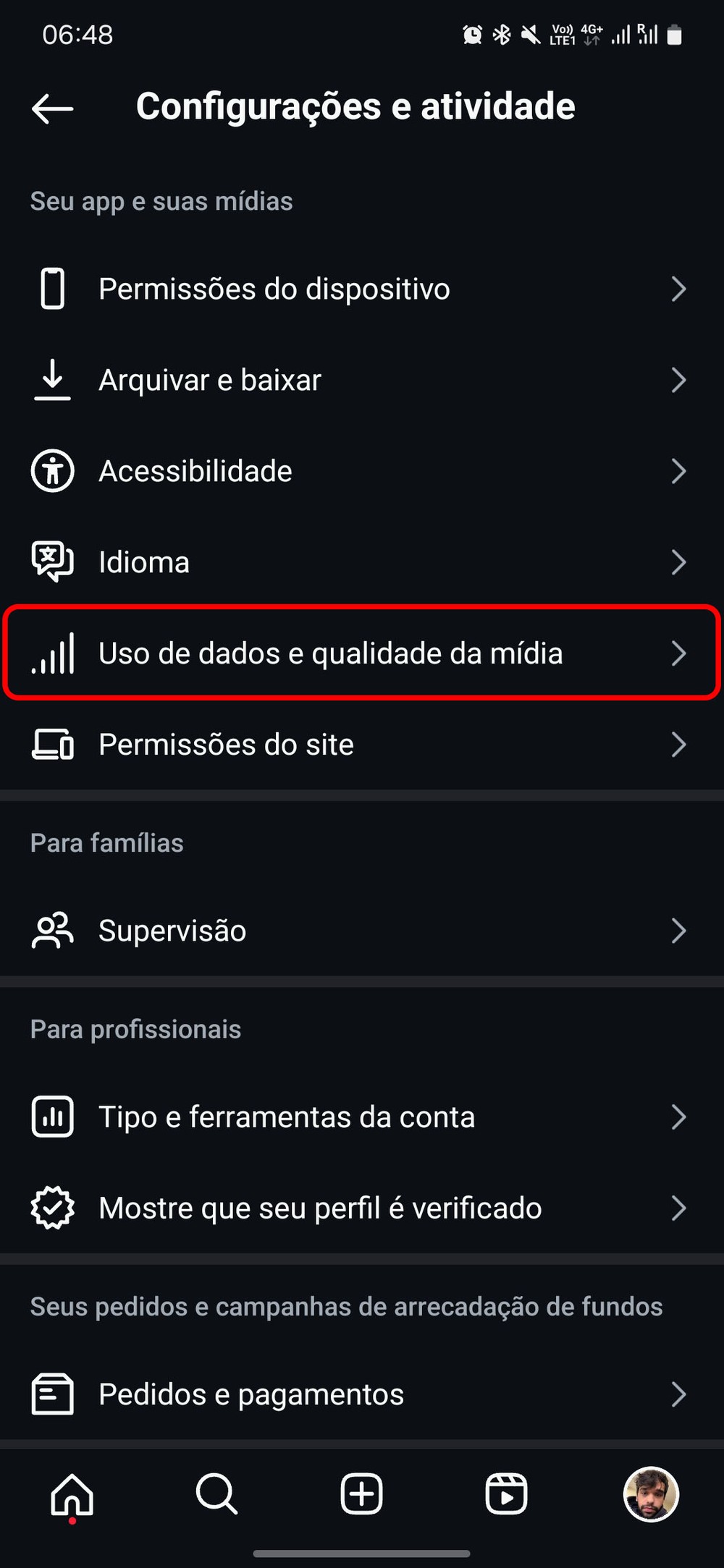The width and height of the screenshot is (724, 1568).
Task: Switch to the Reels tab
Action: 506,1493
